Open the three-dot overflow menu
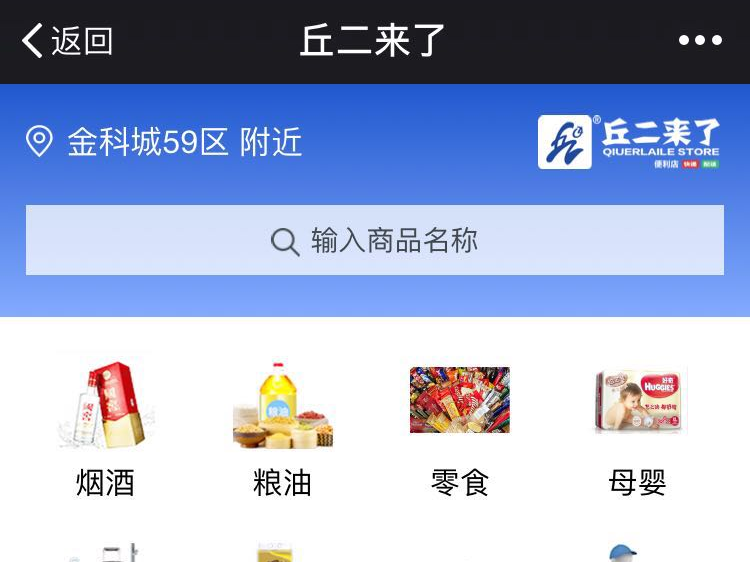 tap(700, 41)
